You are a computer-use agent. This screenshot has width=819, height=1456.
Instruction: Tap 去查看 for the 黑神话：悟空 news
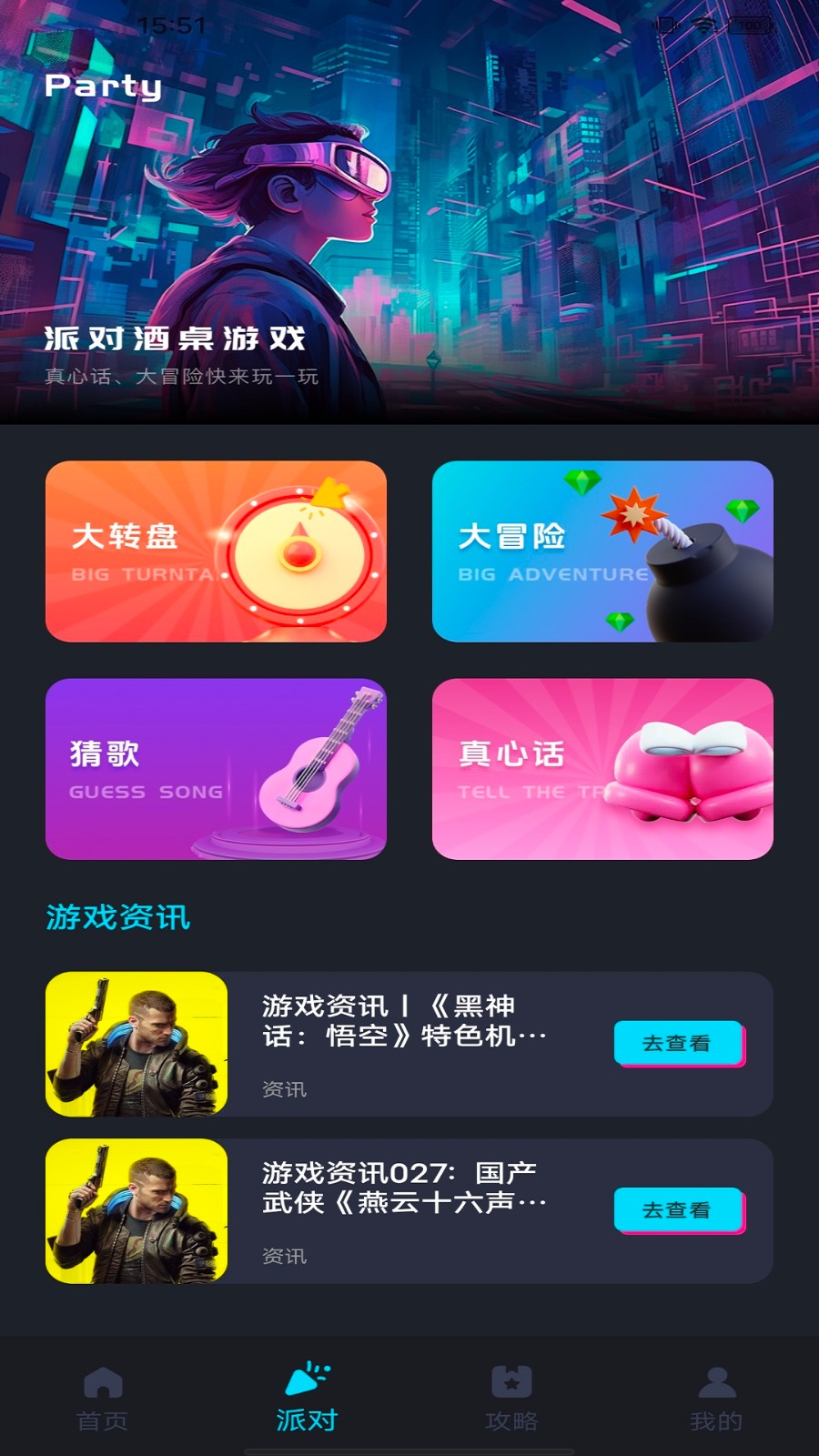678,1043
